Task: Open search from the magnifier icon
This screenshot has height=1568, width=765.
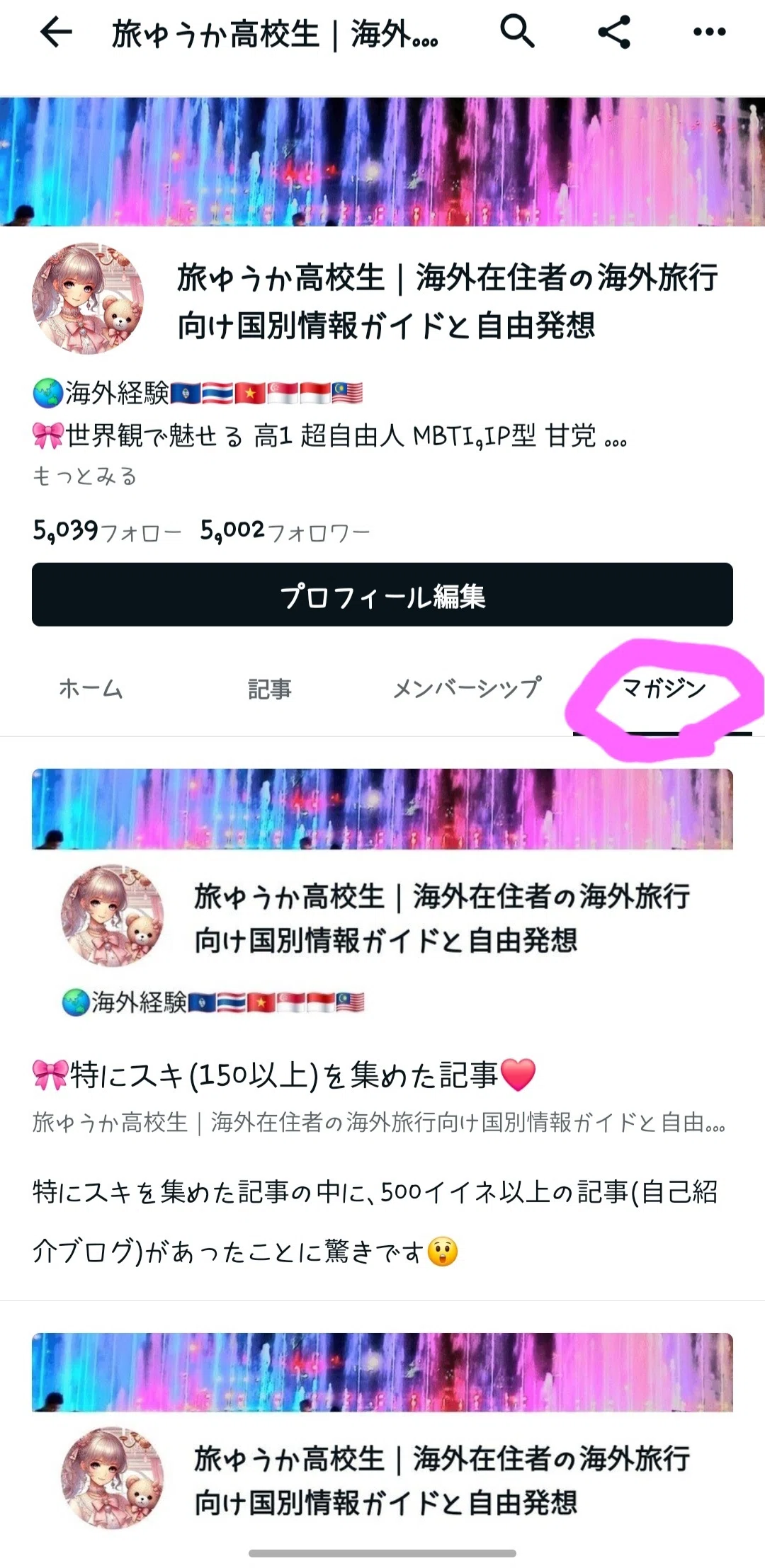Action: [517, 33]
